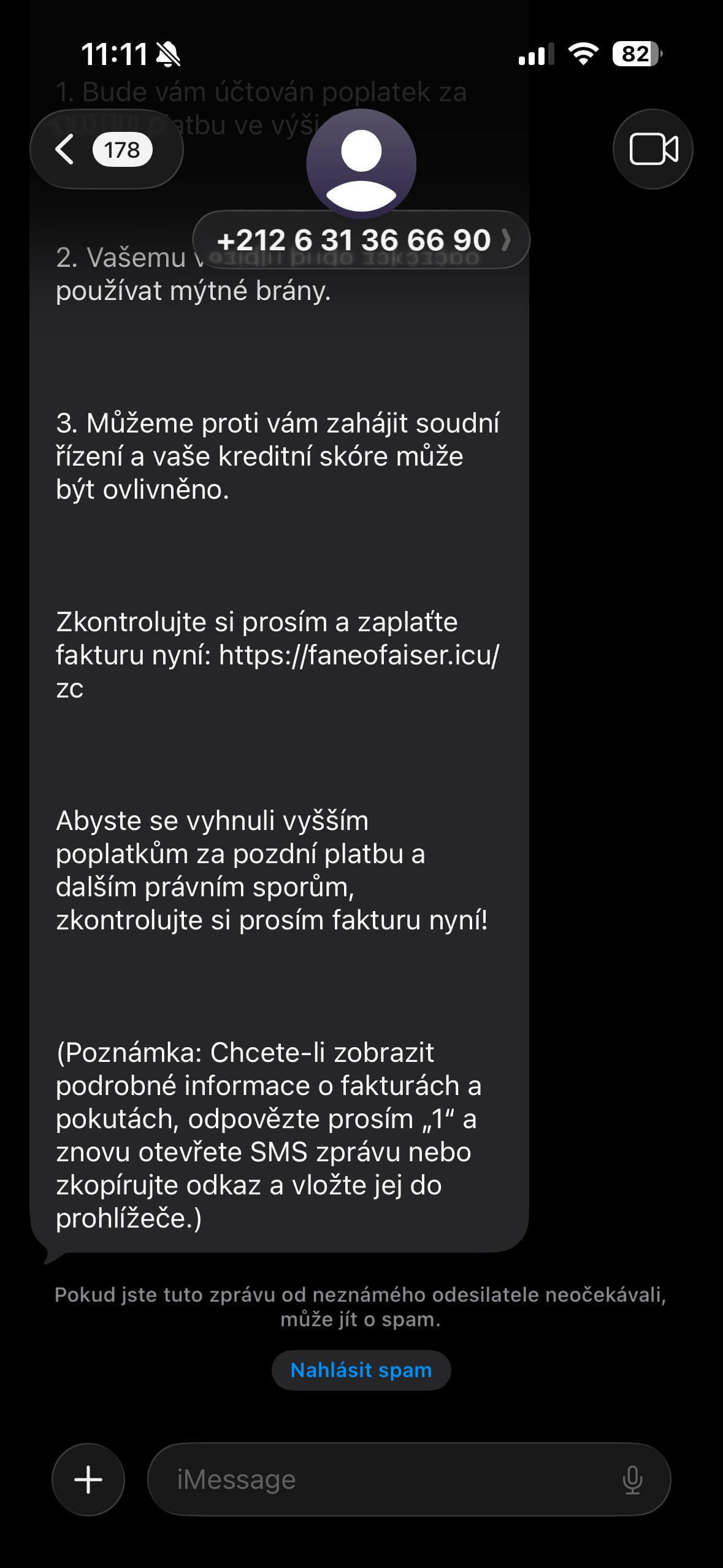The width and height of the screenshot is (723, 1568).
Task: Start a FaceTime video call
Action: click(x=653, y=149)
